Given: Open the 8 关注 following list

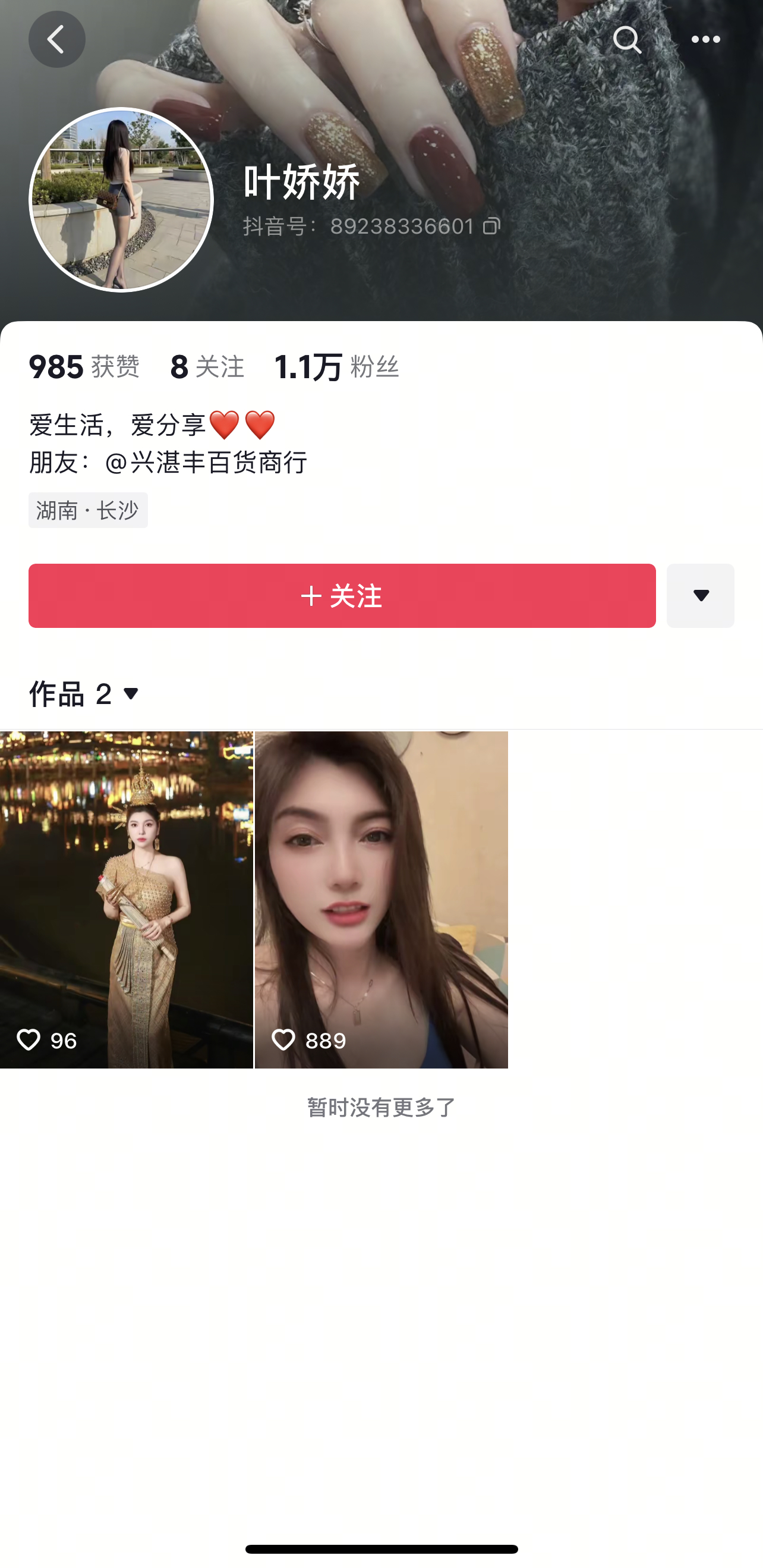Looking at the screenshot, I should [x=207, y=367].
